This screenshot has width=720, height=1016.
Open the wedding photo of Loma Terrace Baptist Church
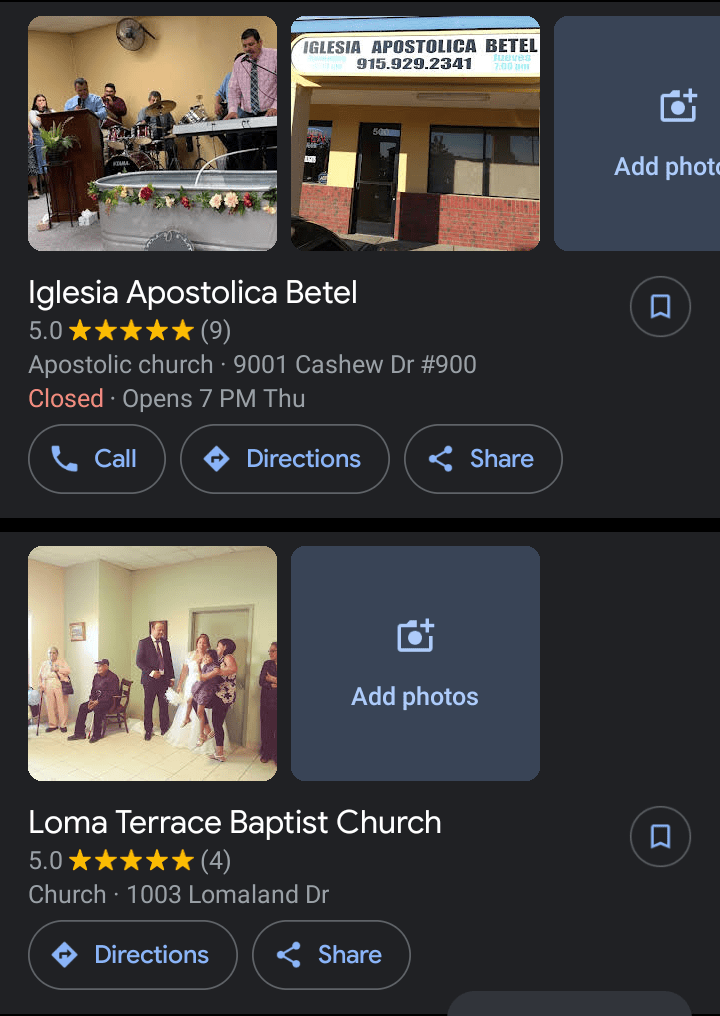(x=152, y=663)
